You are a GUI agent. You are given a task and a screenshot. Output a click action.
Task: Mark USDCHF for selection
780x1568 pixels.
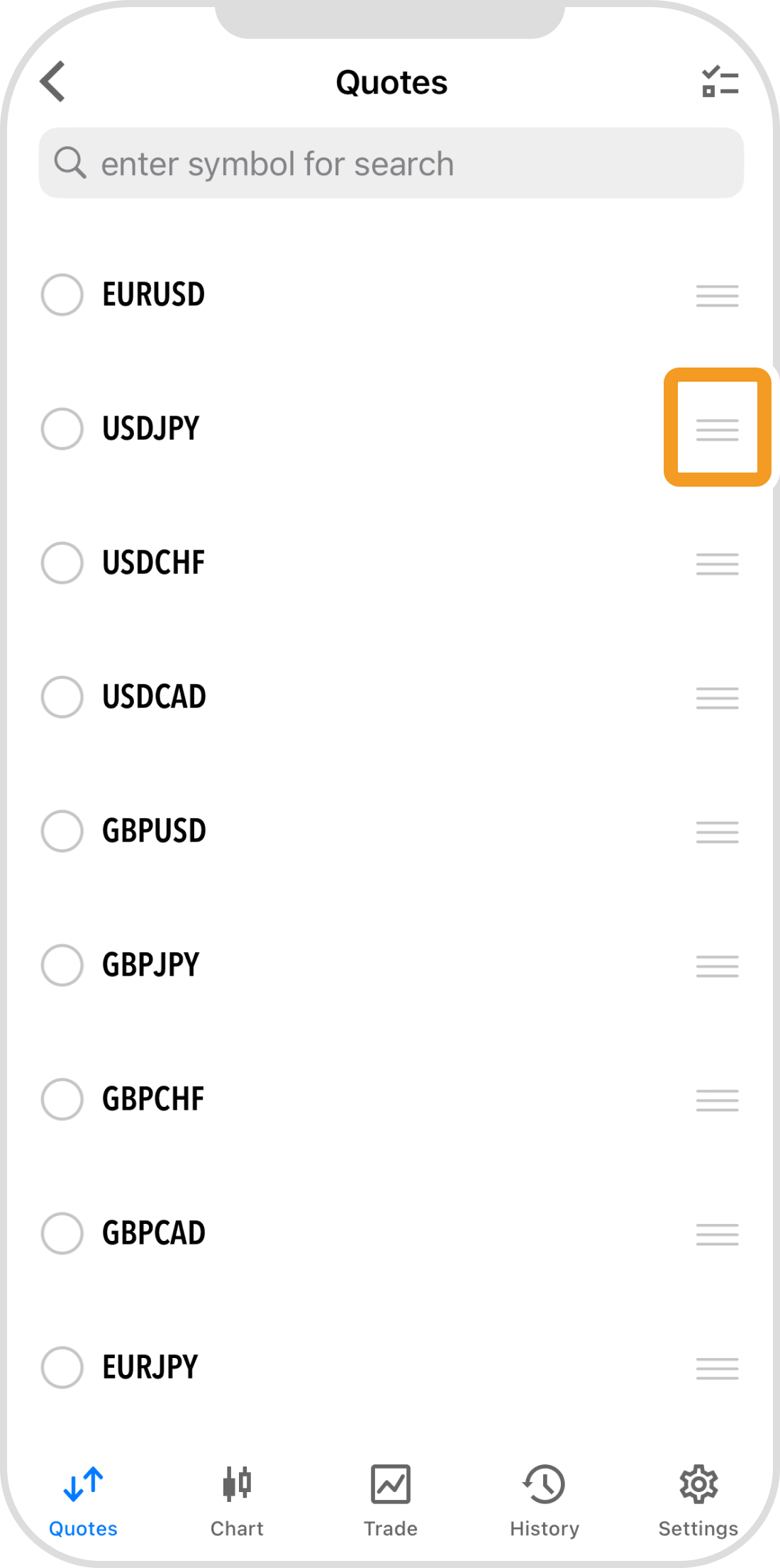tap(62, 563)
